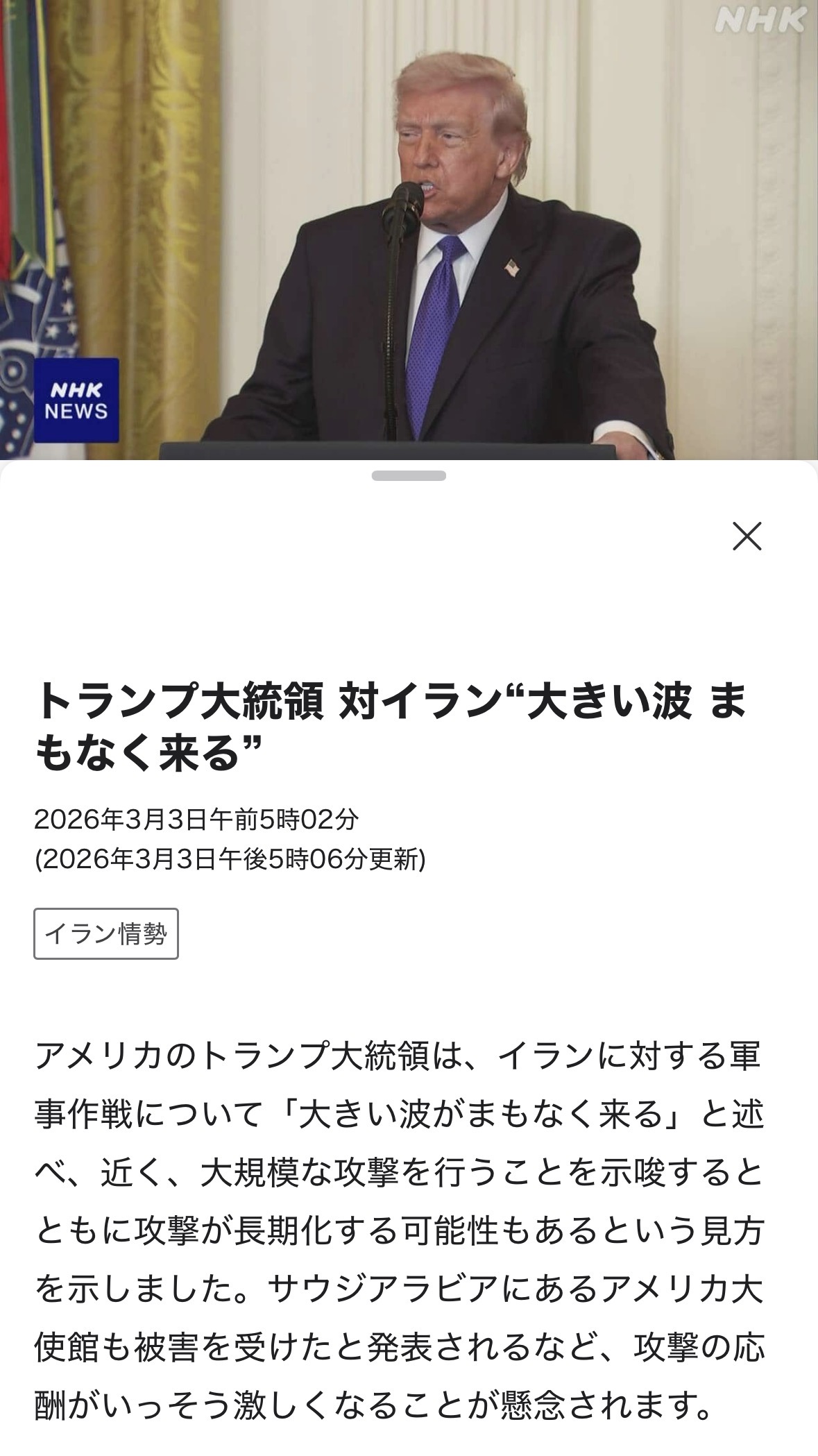Tap the sheet drag handle

point(409,476)
